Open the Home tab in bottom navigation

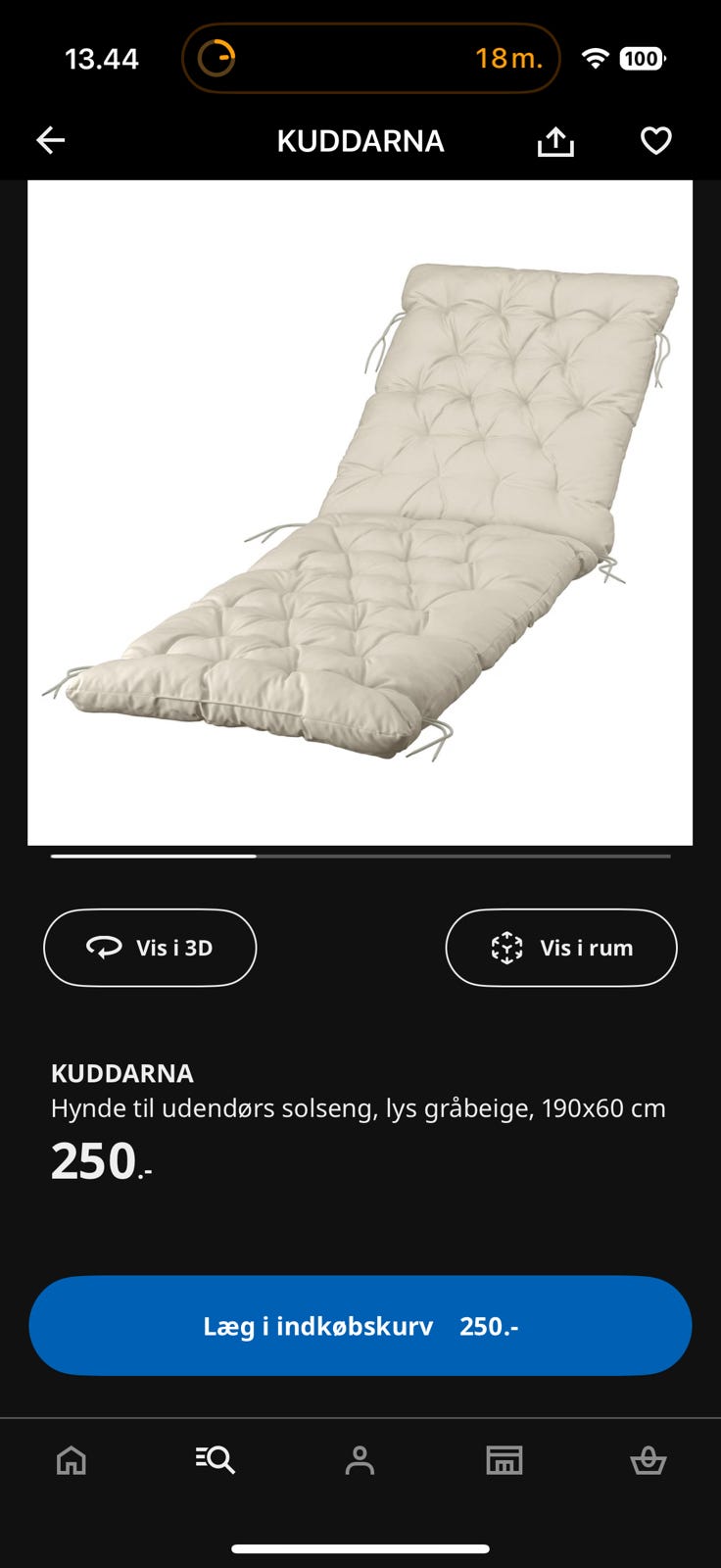coord(72,1460)
